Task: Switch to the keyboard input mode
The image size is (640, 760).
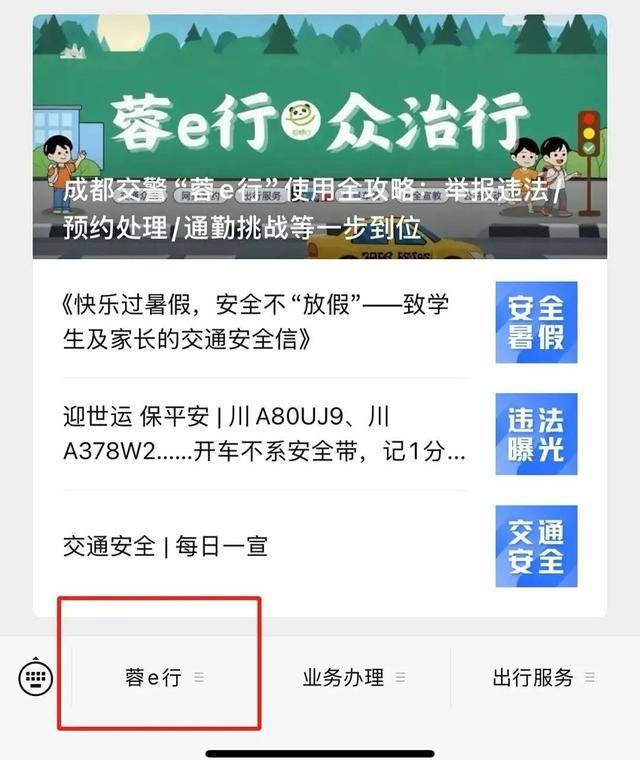Action: 36,677
